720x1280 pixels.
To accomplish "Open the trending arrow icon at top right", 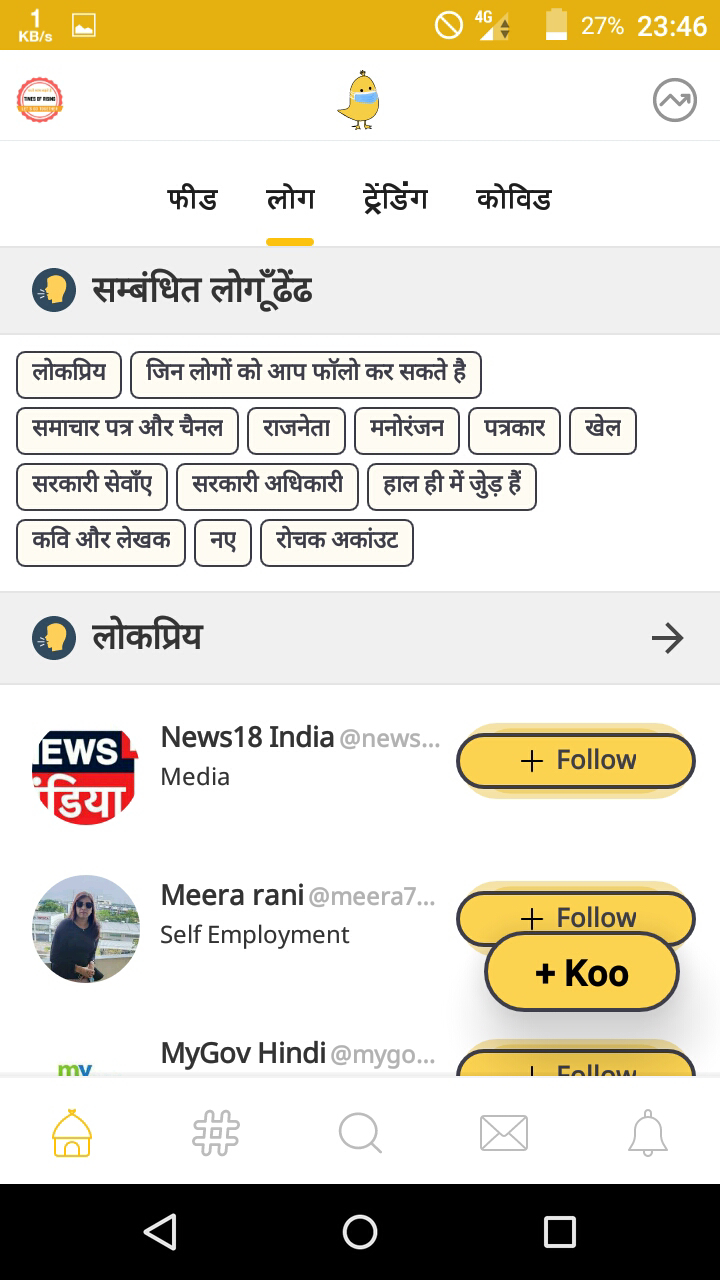I will pyautogui.click(x=674, y=100).
